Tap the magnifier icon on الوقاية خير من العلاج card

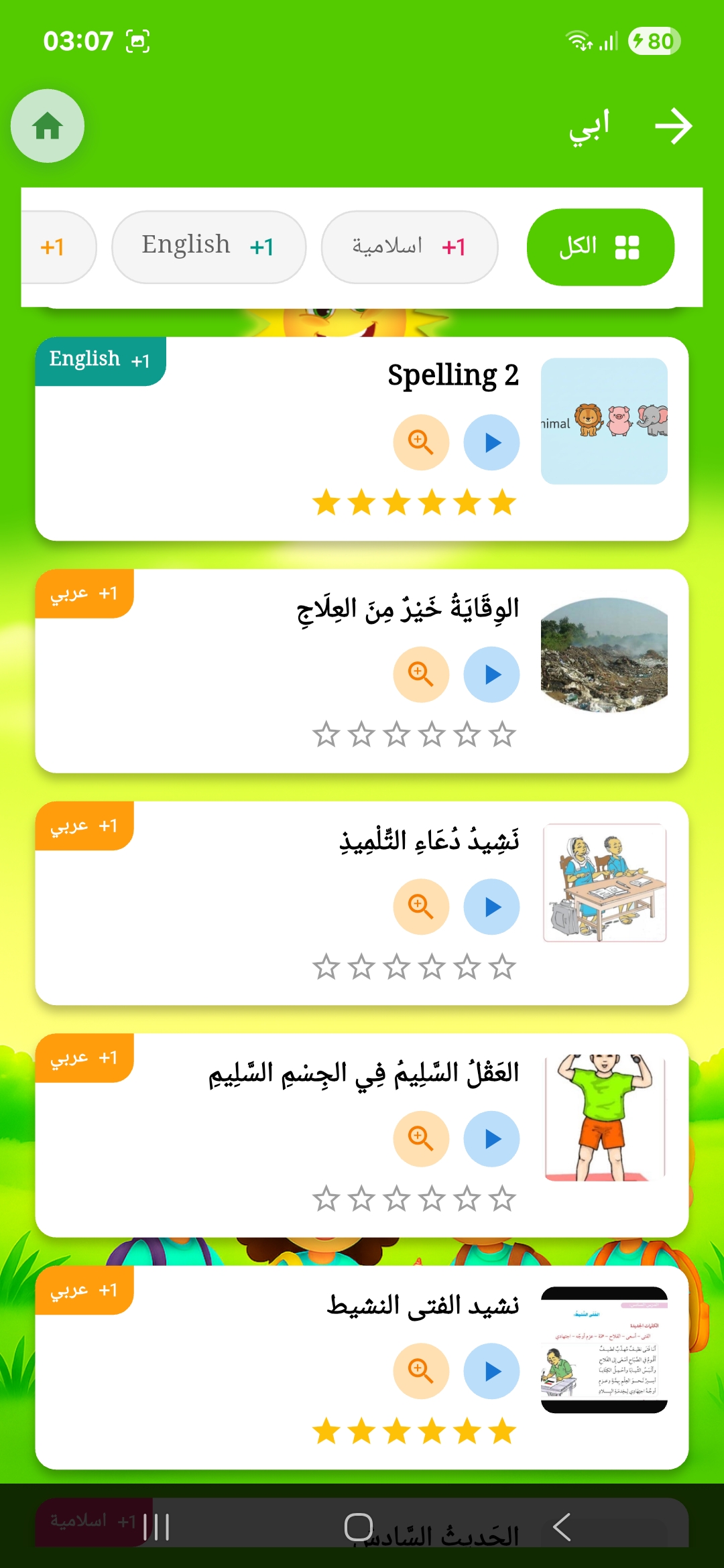420,674
